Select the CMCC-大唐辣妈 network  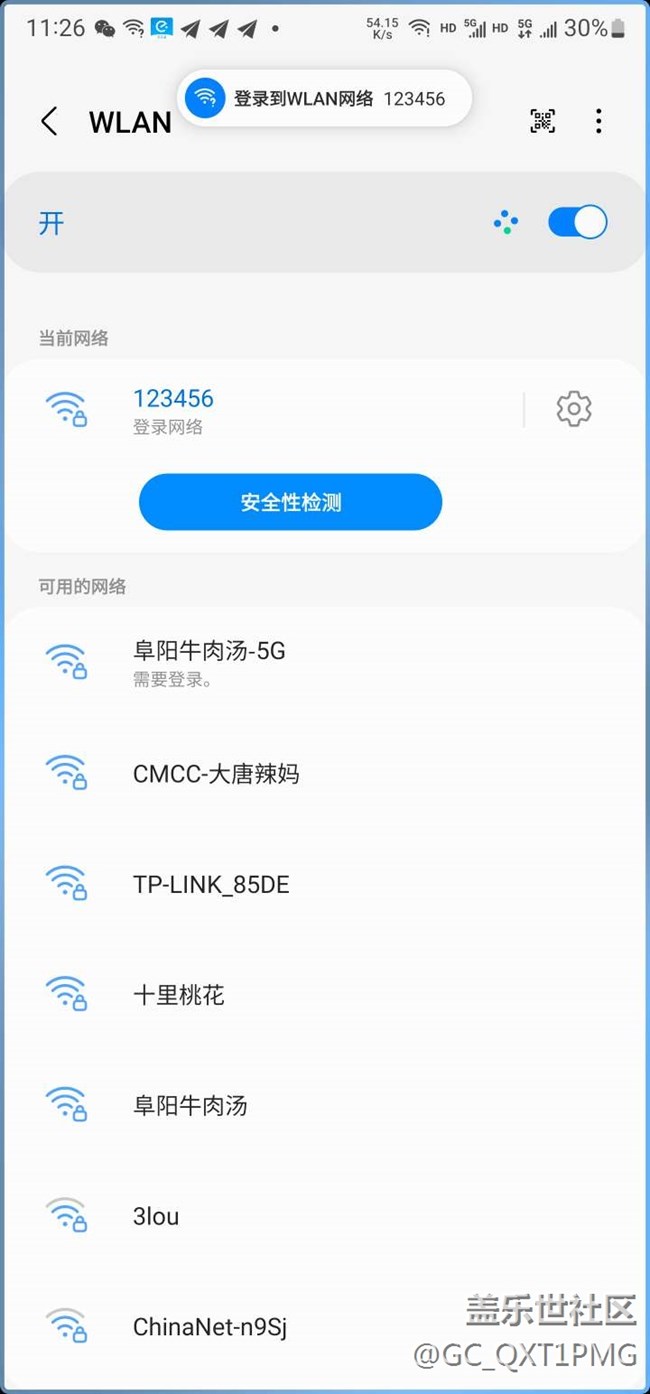325,773
